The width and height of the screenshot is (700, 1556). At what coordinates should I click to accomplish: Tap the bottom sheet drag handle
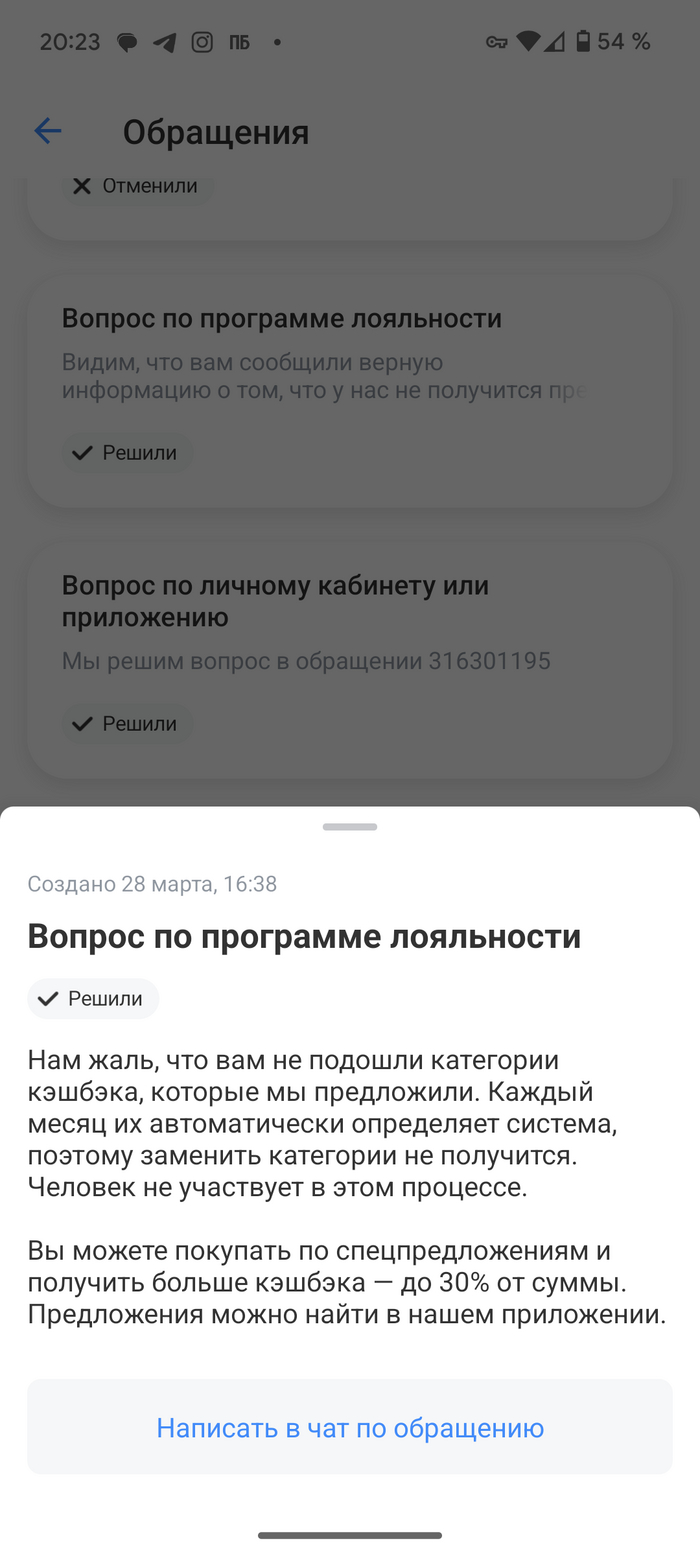[350, 827]
